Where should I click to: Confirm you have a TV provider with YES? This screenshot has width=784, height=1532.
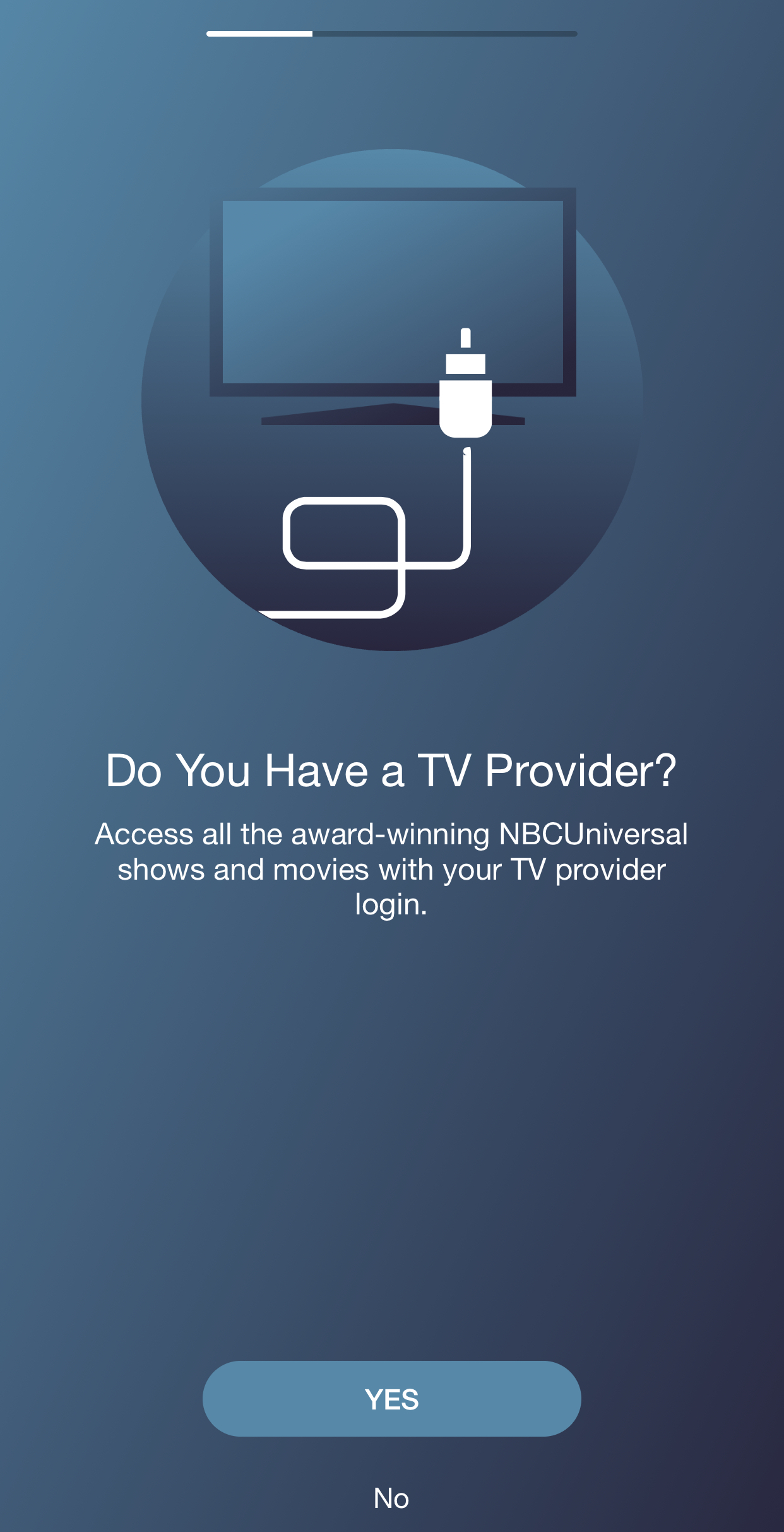[x=391, y=1399]
